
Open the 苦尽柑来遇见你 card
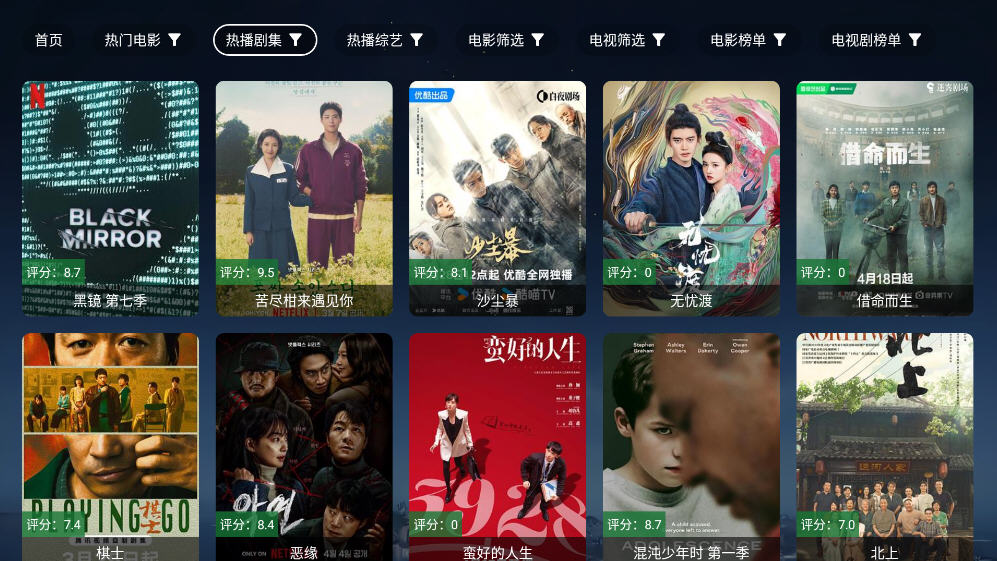304,198
